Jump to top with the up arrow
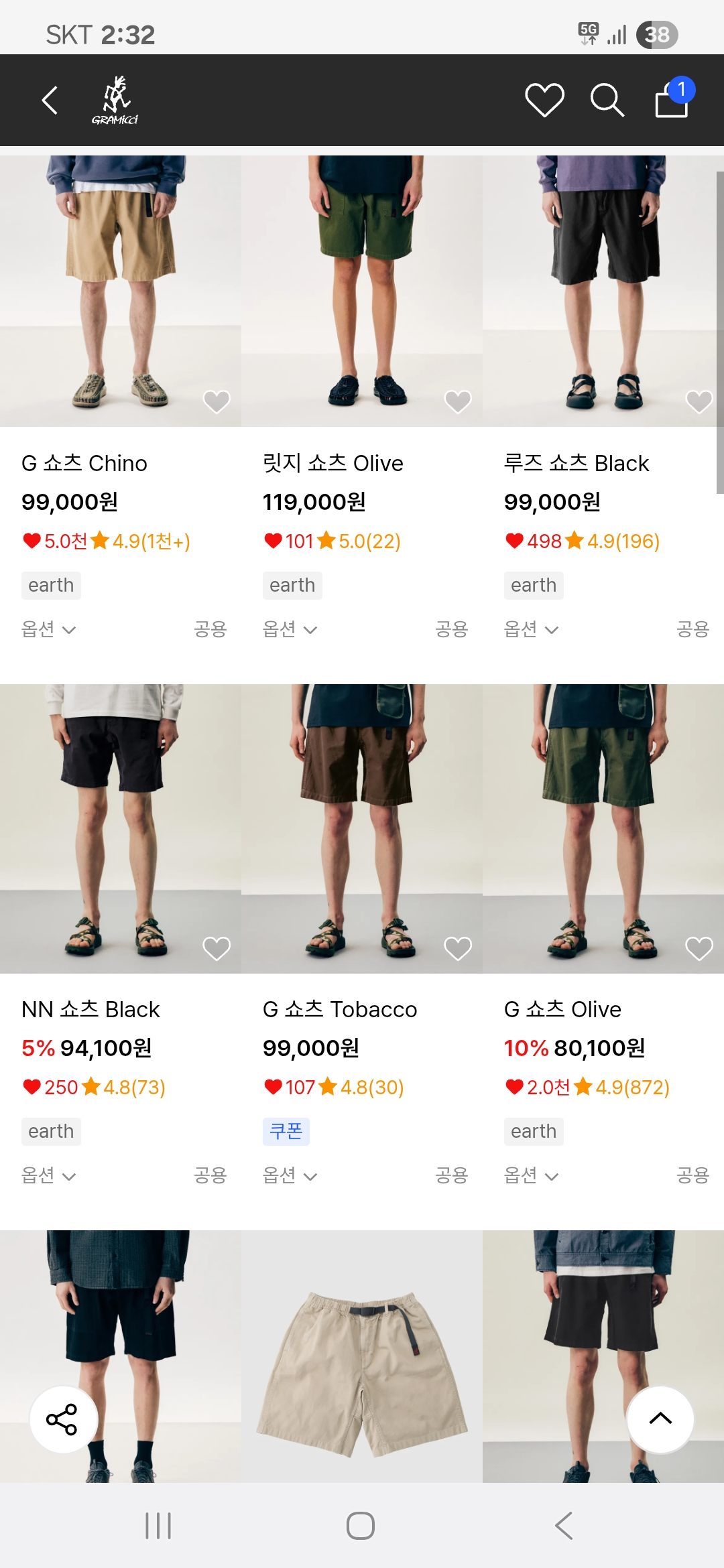The width and height of the screenshot is (724, 1568). coord(660,1419)
